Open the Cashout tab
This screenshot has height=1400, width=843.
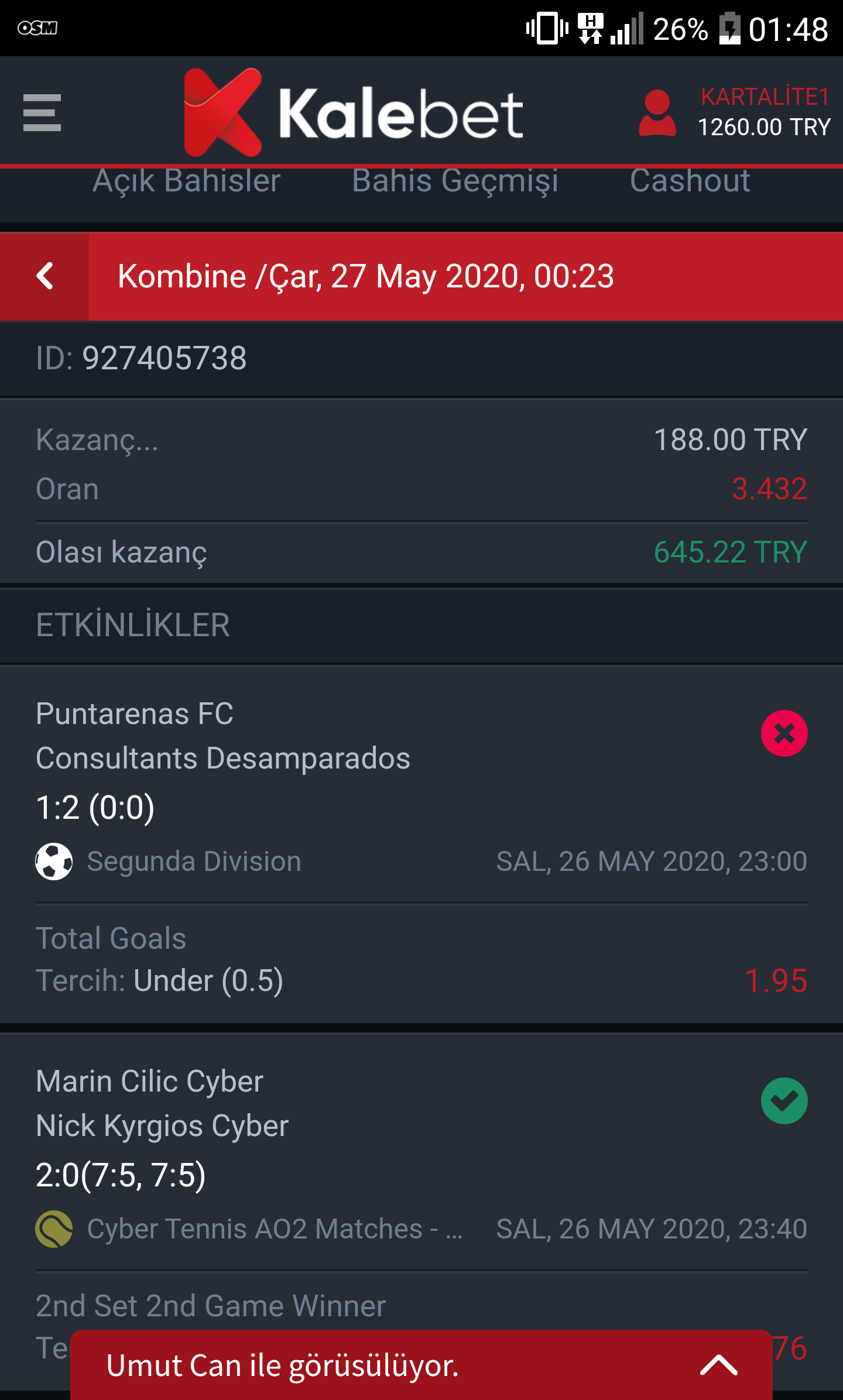pos(690,180)
